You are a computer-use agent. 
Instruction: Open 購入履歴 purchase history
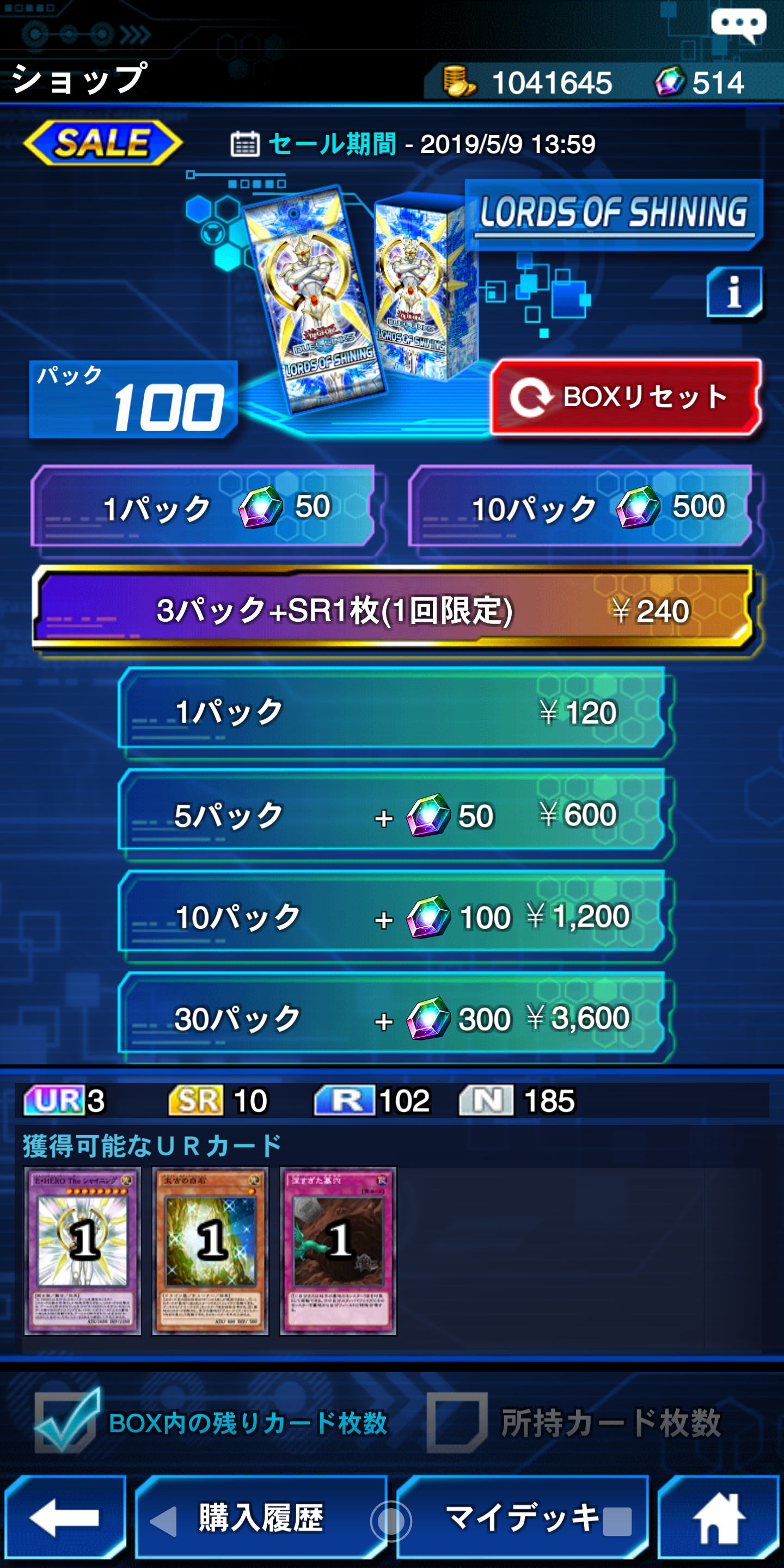click(x=261, y=1517)
